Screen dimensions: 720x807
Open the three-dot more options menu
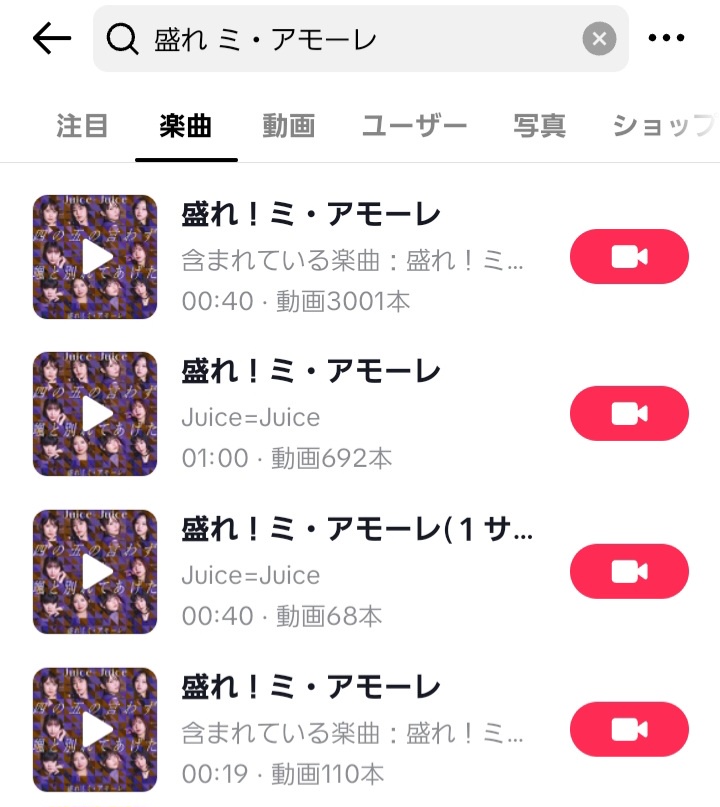(x=666, y=39)
